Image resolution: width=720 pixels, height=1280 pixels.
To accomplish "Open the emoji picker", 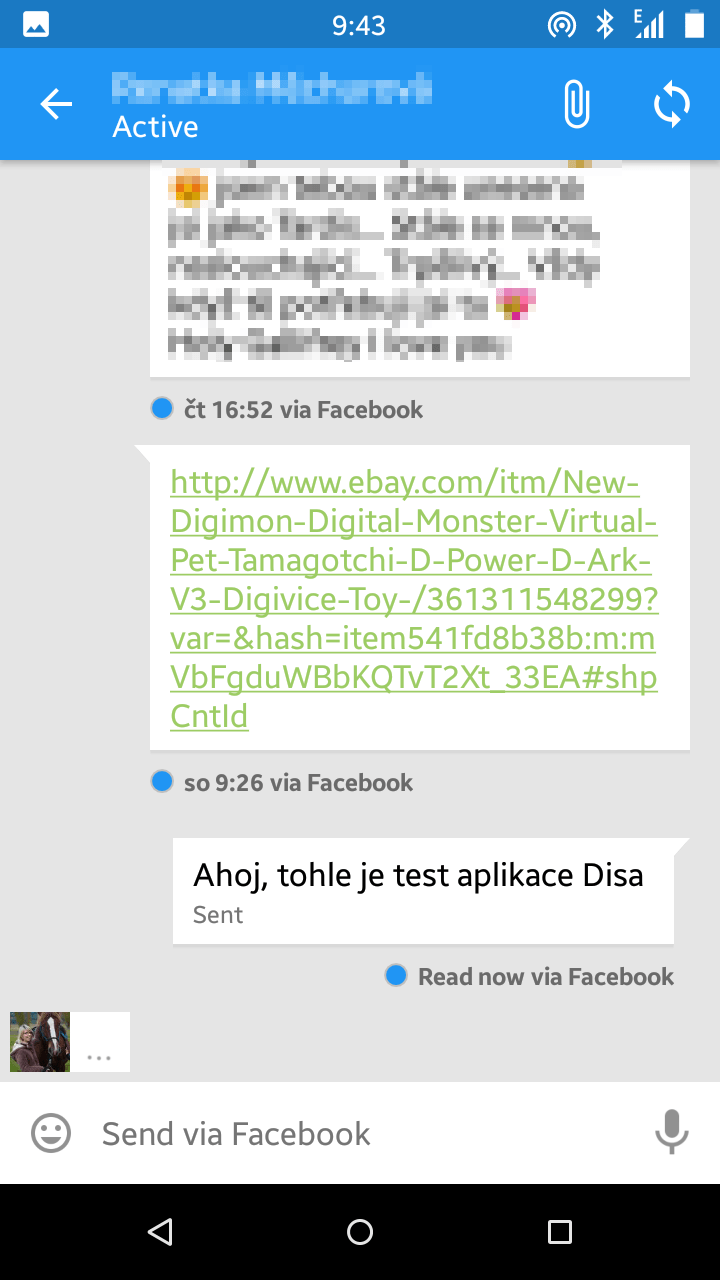I will pyautogui.click(x=51, y=1133).
